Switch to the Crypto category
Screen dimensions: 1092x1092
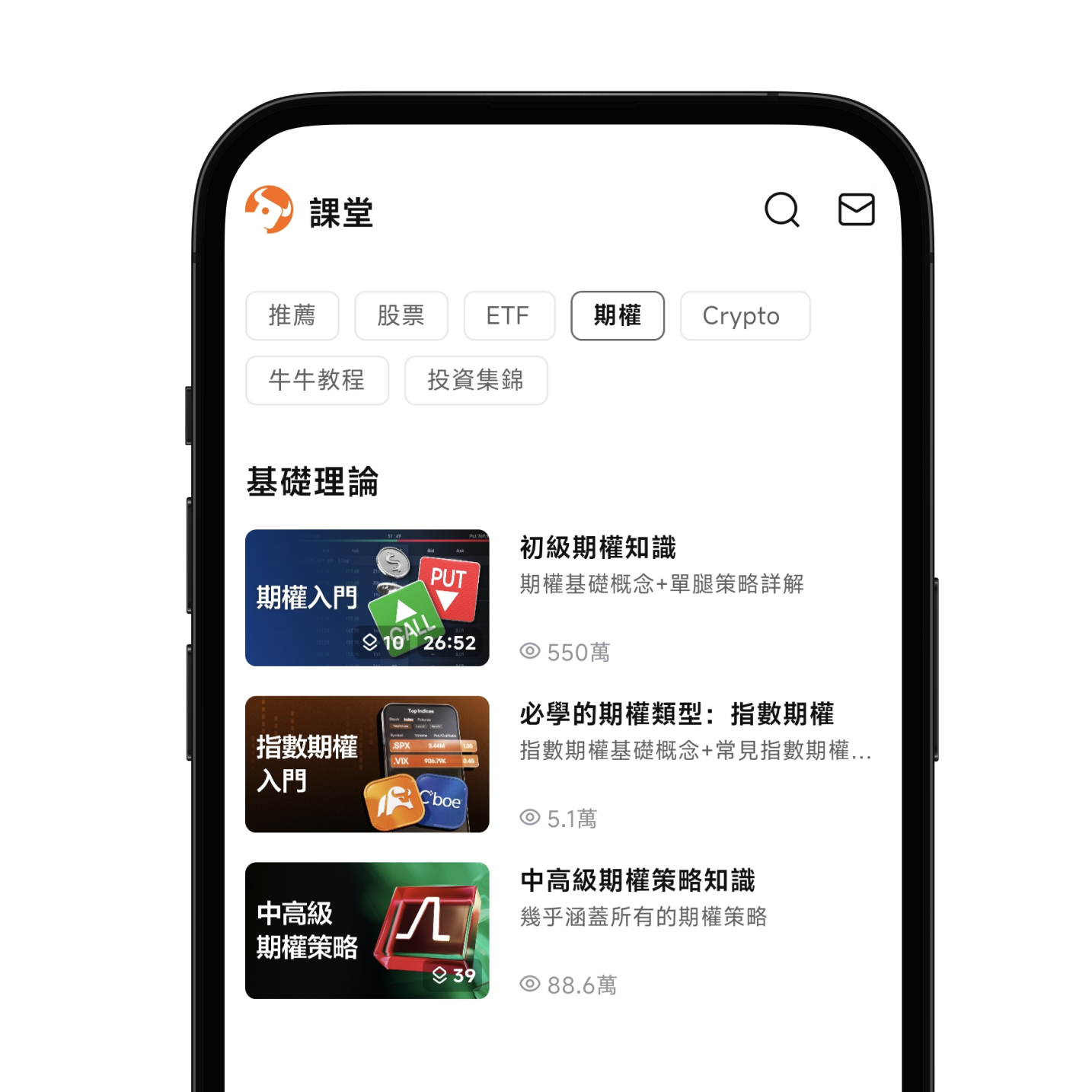coord(744,315)
